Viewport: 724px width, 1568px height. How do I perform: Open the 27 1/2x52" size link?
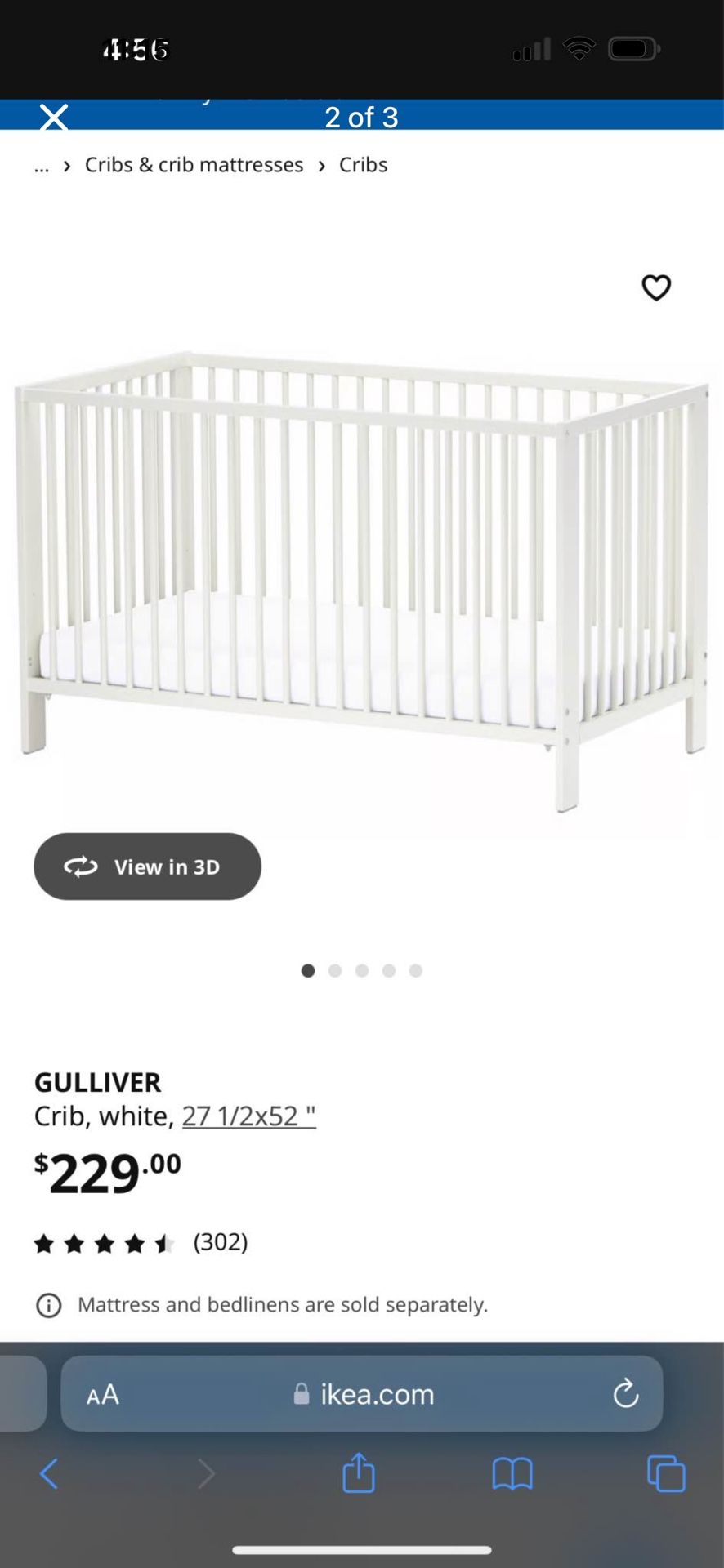coord(248,1116)
